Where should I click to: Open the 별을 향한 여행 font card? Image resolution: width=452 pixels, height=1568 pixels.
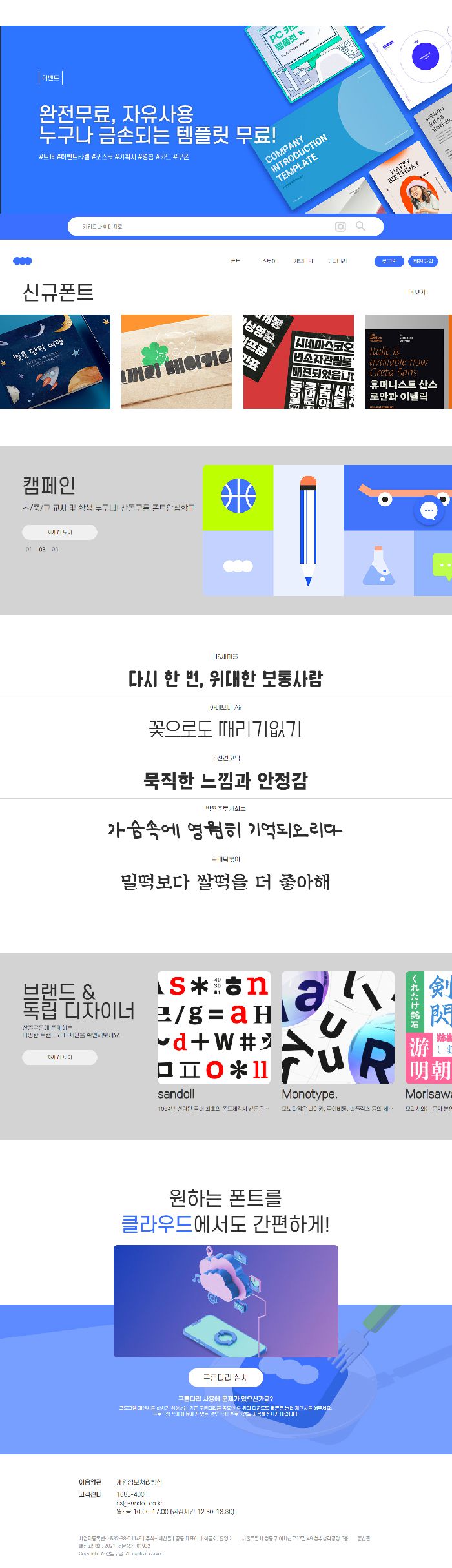(55, 361)
